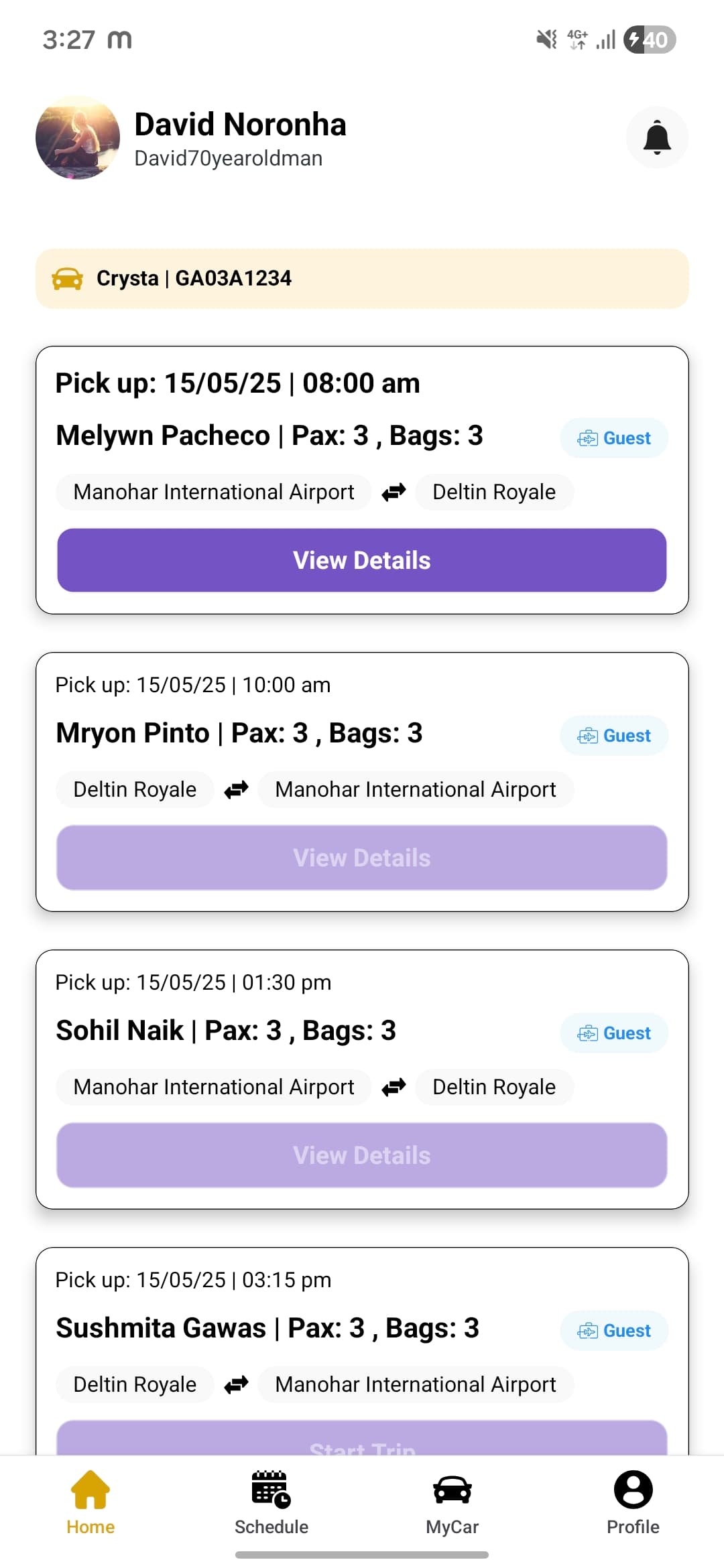Click the swap arrows in Mryon Pinto's trip
The image size is (724, 1568).
pyautogui.click(x=235, y=789)
